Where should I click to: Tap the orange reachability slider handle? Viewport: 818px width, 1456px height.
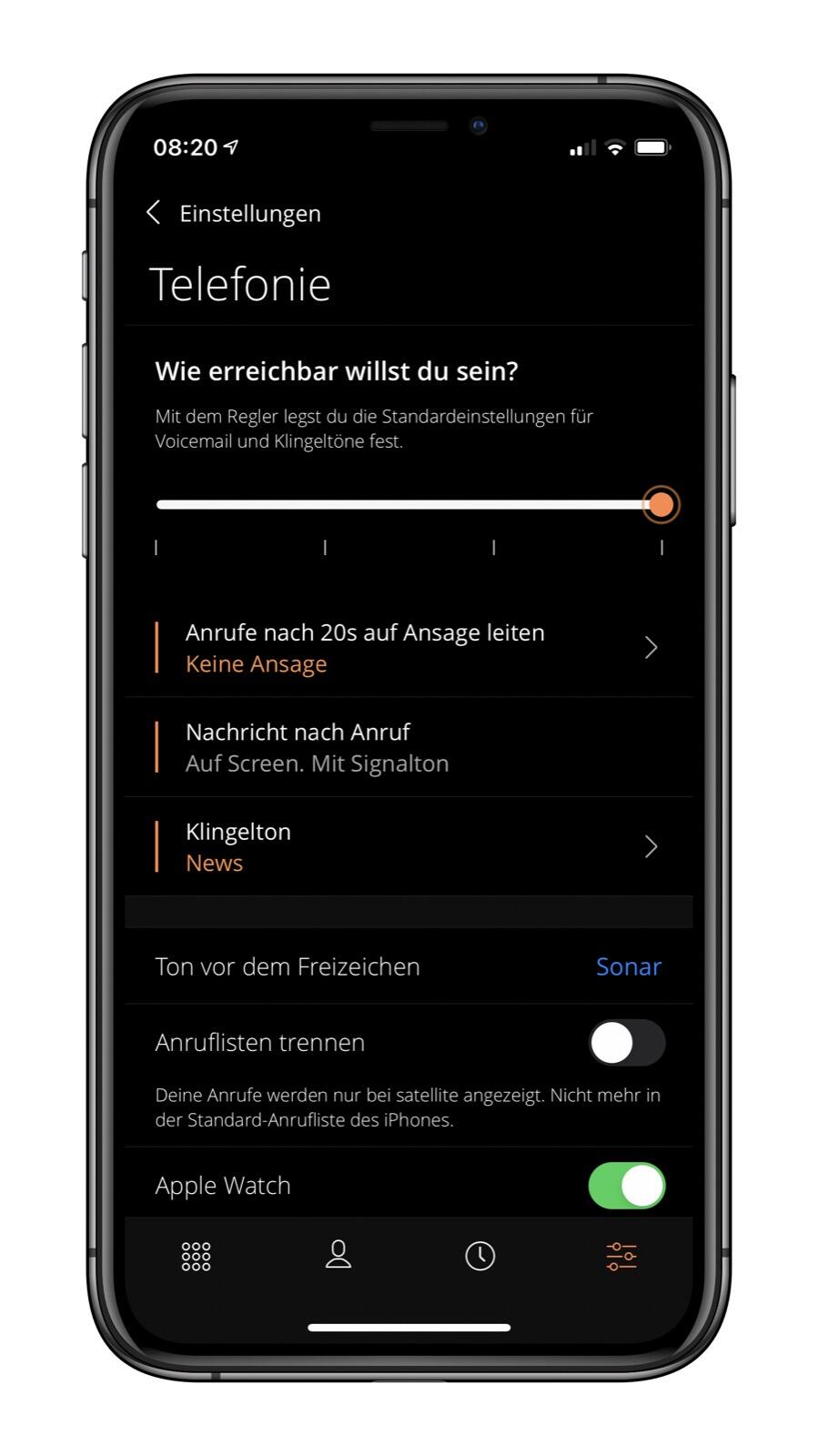(661, 504)
